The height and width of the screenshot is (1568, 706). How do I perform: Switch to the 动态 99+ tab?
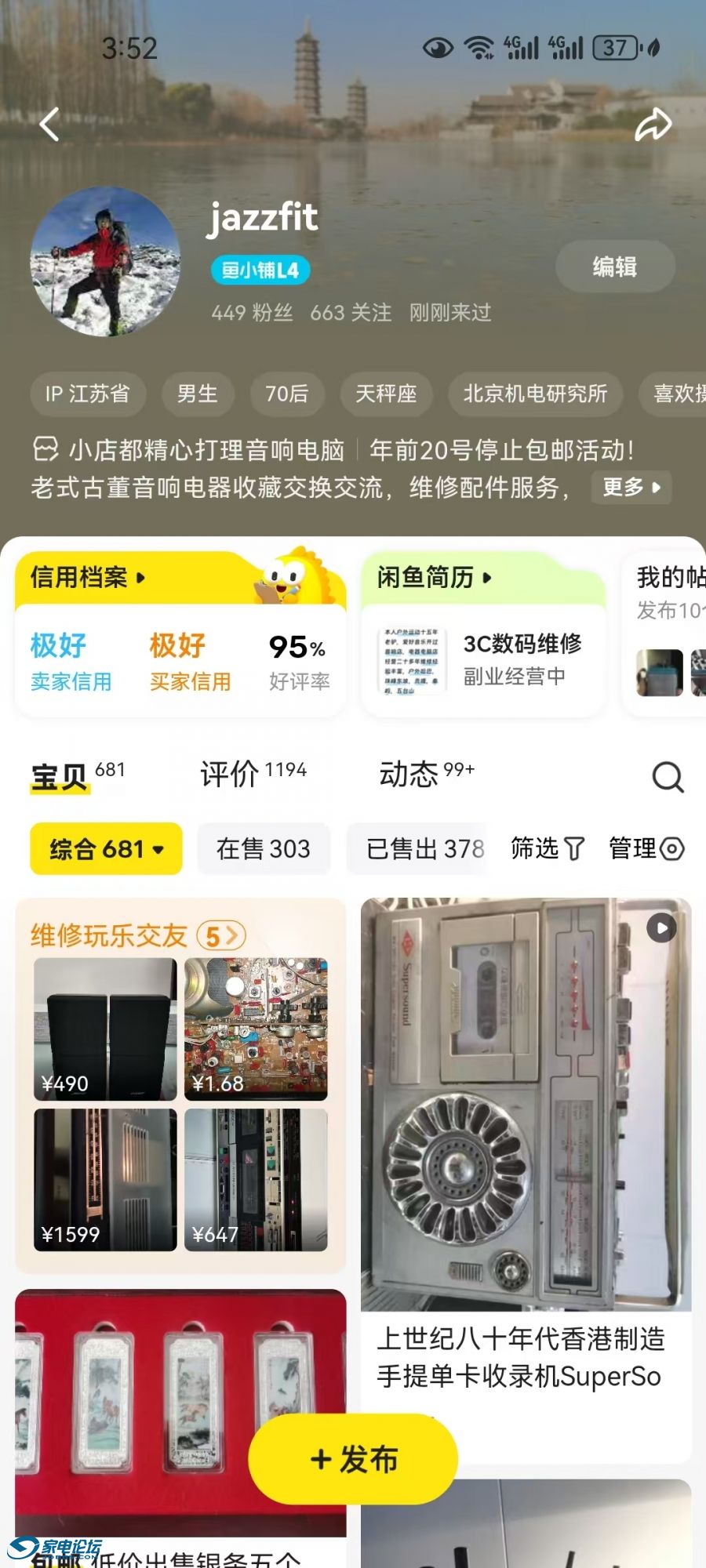(426, 774)
